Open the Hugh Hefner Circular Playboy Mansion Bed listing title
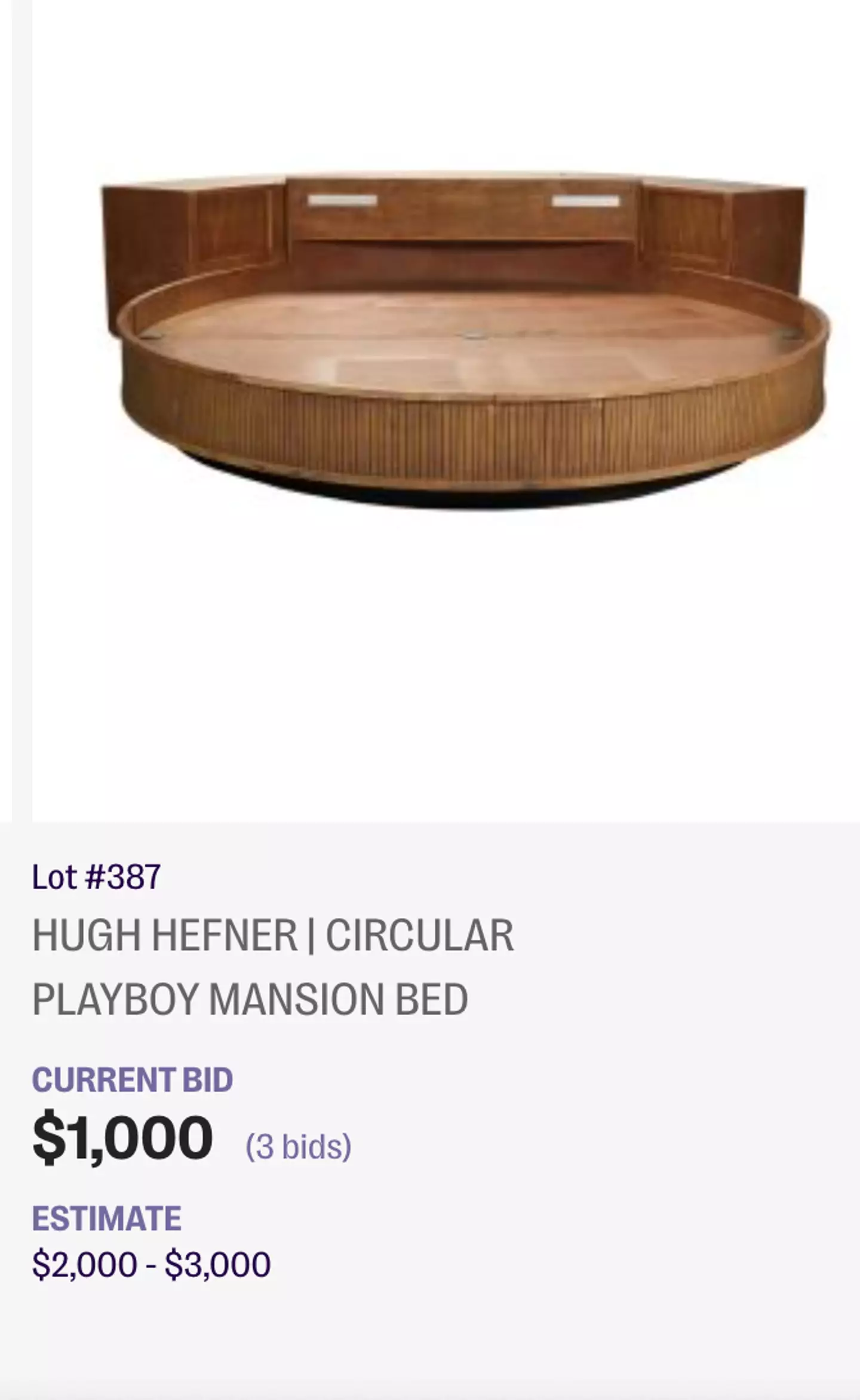Image resolution: width=860 pixels, height=1400 pixels. (273, 967)
